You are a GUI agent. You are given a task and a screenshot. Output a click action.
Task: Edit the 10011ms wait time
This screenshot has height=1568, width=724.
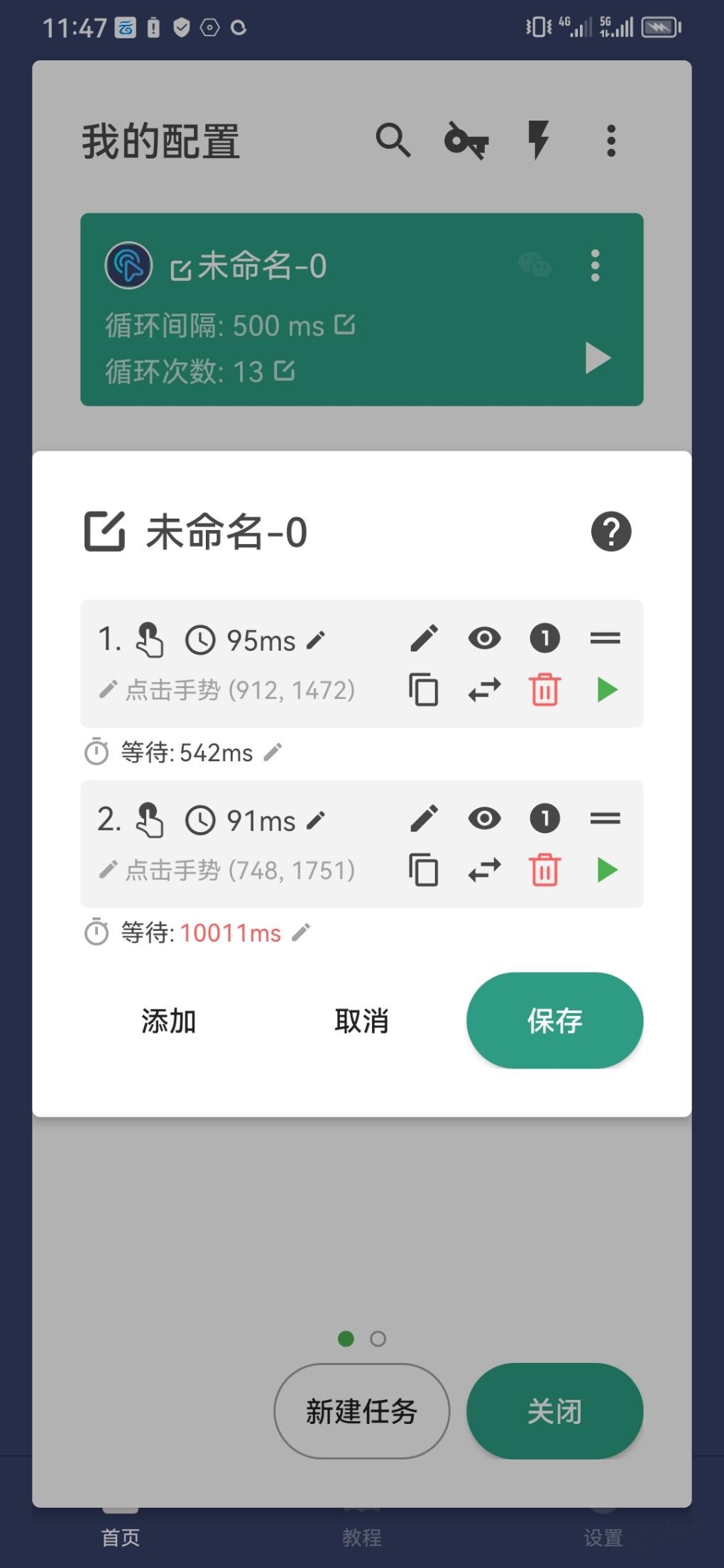click(302, 933)
